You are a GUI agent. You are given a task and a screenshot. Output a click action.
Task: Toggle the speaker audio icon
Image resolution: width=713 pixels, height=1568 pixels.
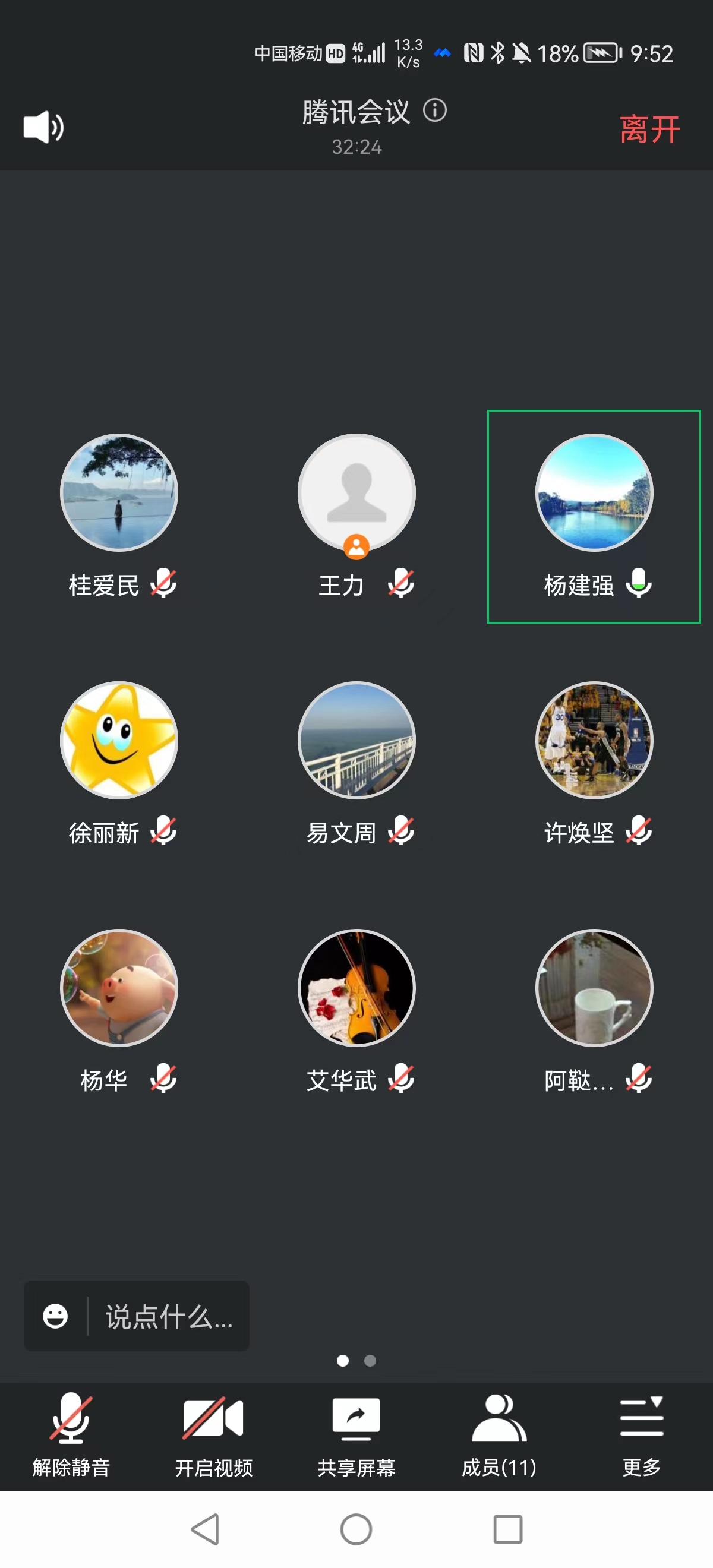(x=43, y=127)
